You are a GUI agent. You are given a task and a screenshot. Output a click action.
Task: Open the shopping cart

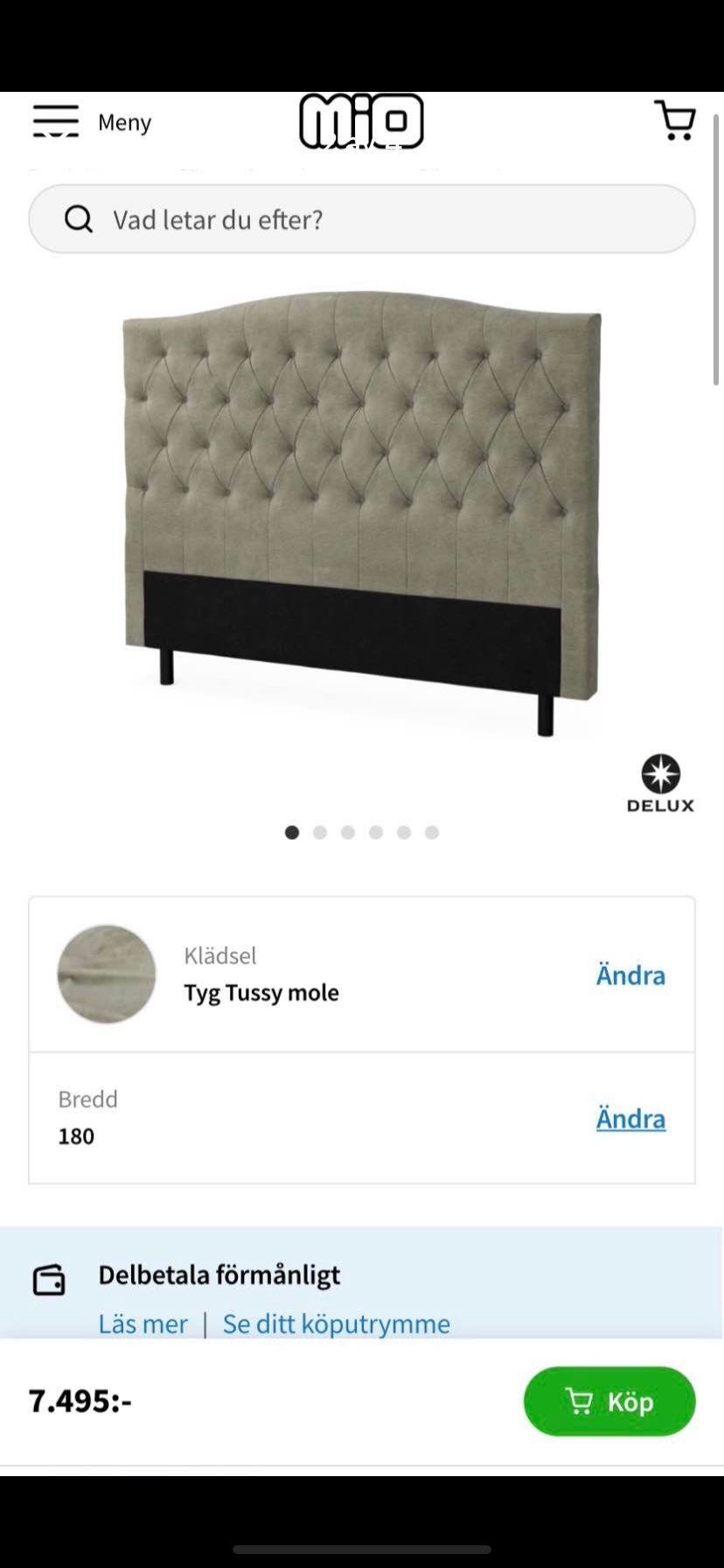click(x=675, y=121)
